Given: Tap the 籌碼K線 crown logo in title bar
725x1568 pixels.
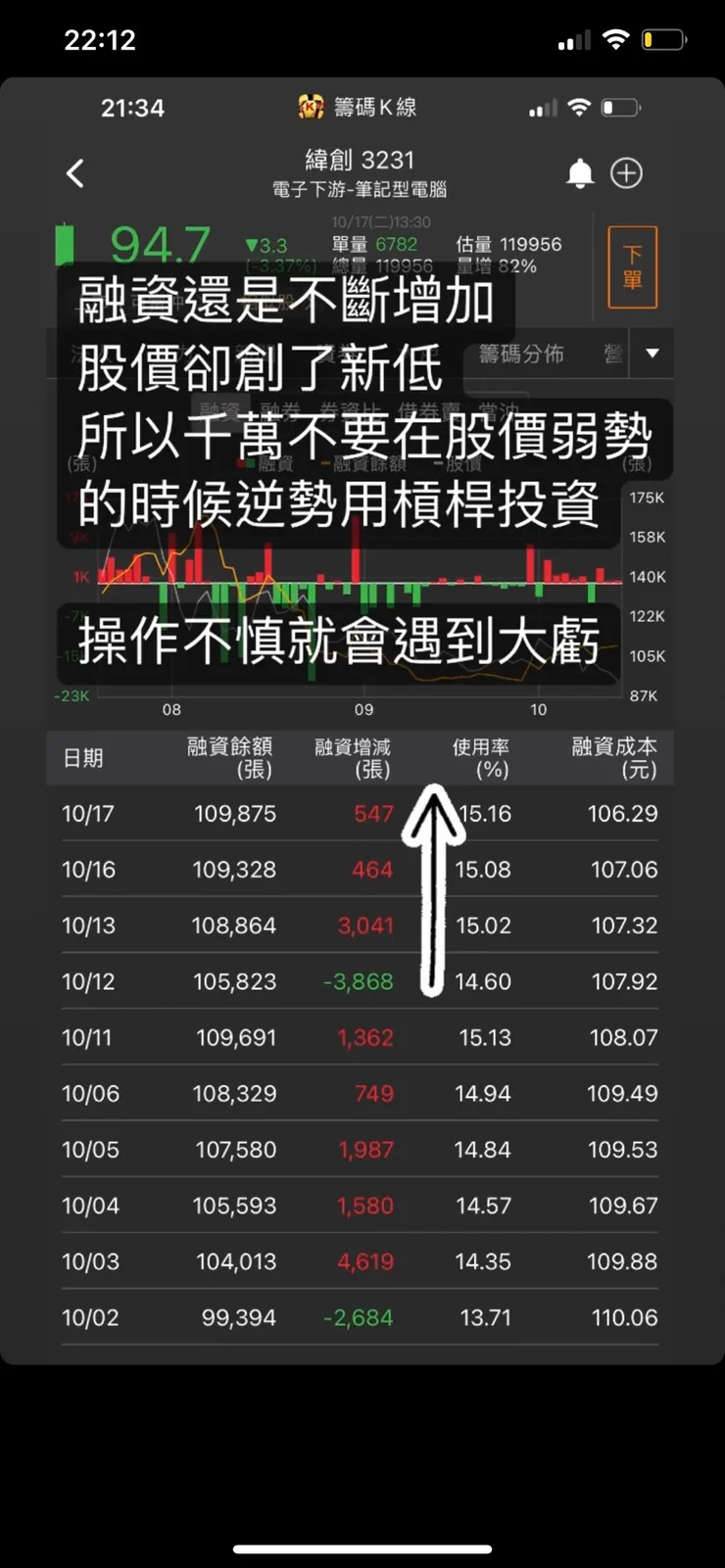Looking at the screenshot, I should (x=312, y=108).
